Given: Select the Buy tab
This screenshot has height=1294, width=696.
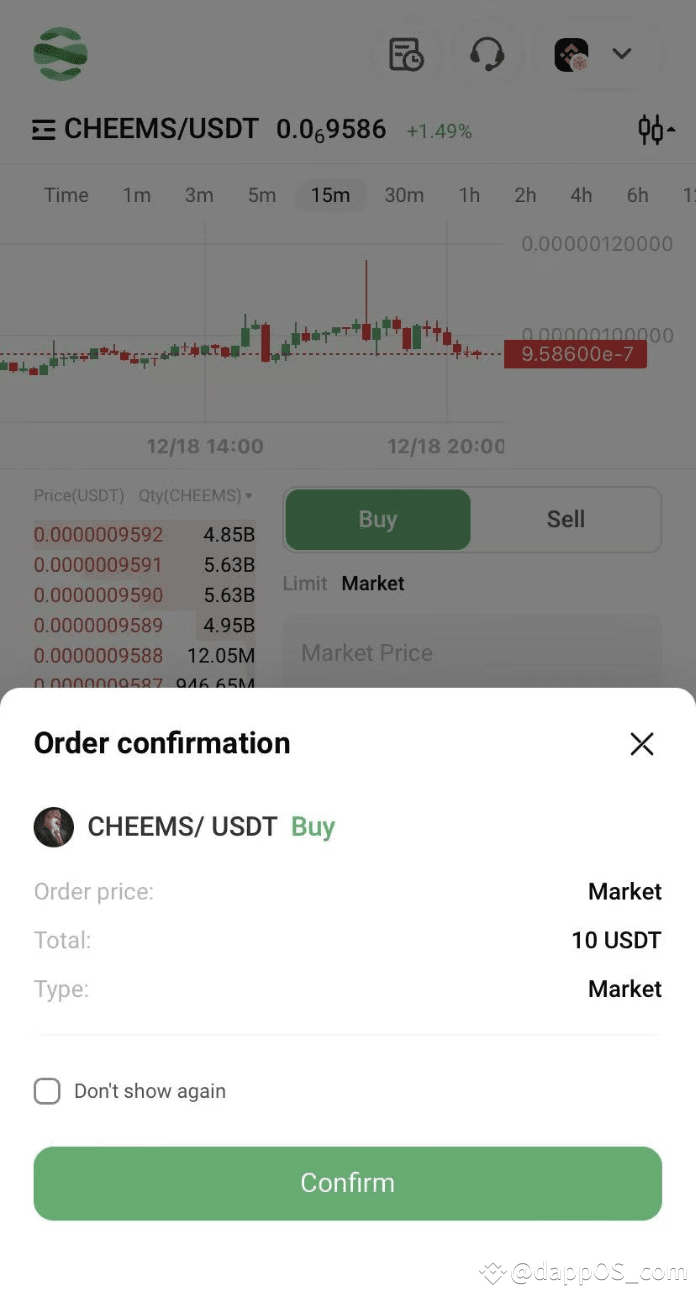Looking at the screenshot, I should coord(378,519).
